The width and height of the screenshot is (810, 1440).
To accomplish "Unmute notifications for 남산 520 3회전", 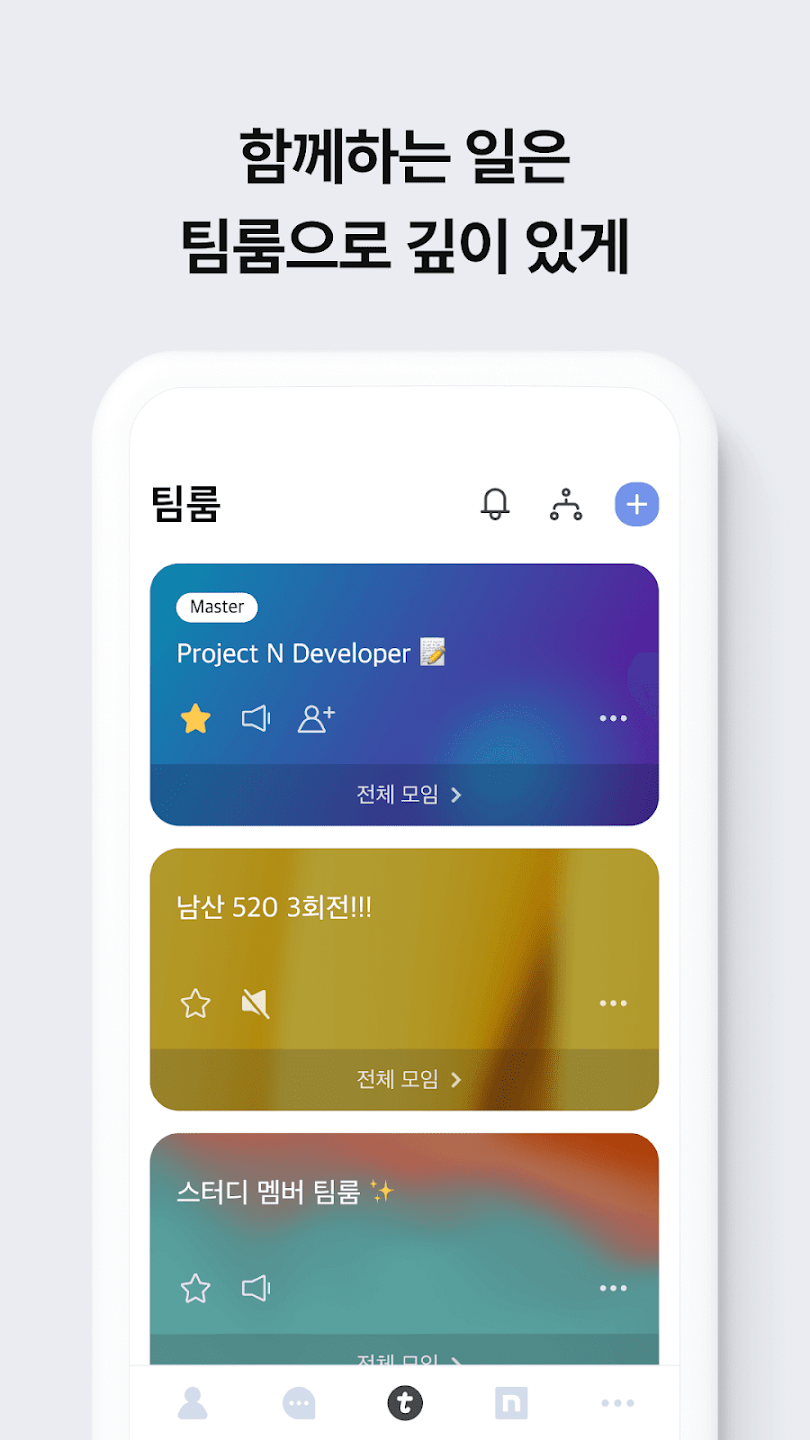I will (257, 1003).
